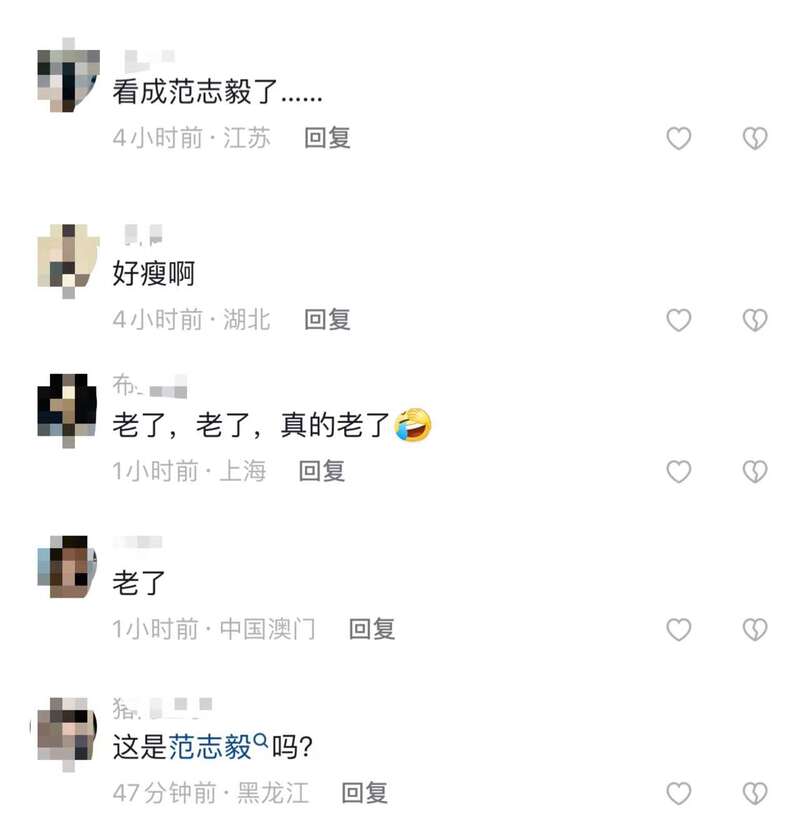Like the comment from 中国澳门
This screenshot has width=800, height=836.
(x=679, y=629)
